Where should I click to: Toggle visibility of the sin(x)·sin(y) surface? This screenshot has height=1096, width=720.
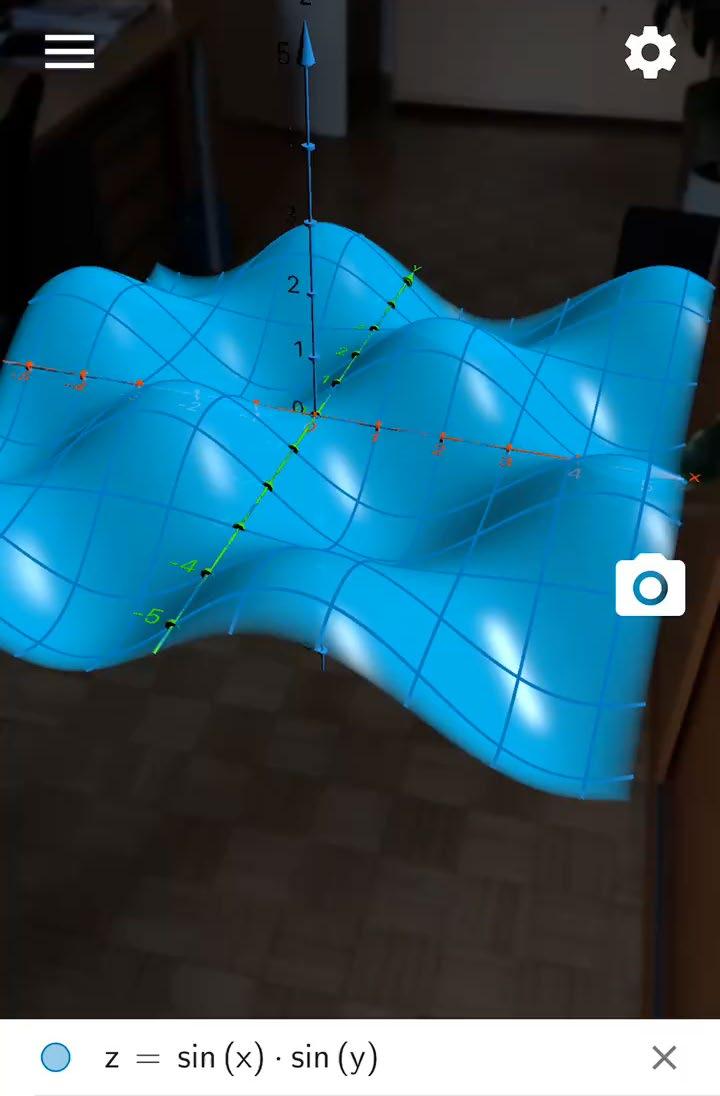click(x=56, y=1057)
